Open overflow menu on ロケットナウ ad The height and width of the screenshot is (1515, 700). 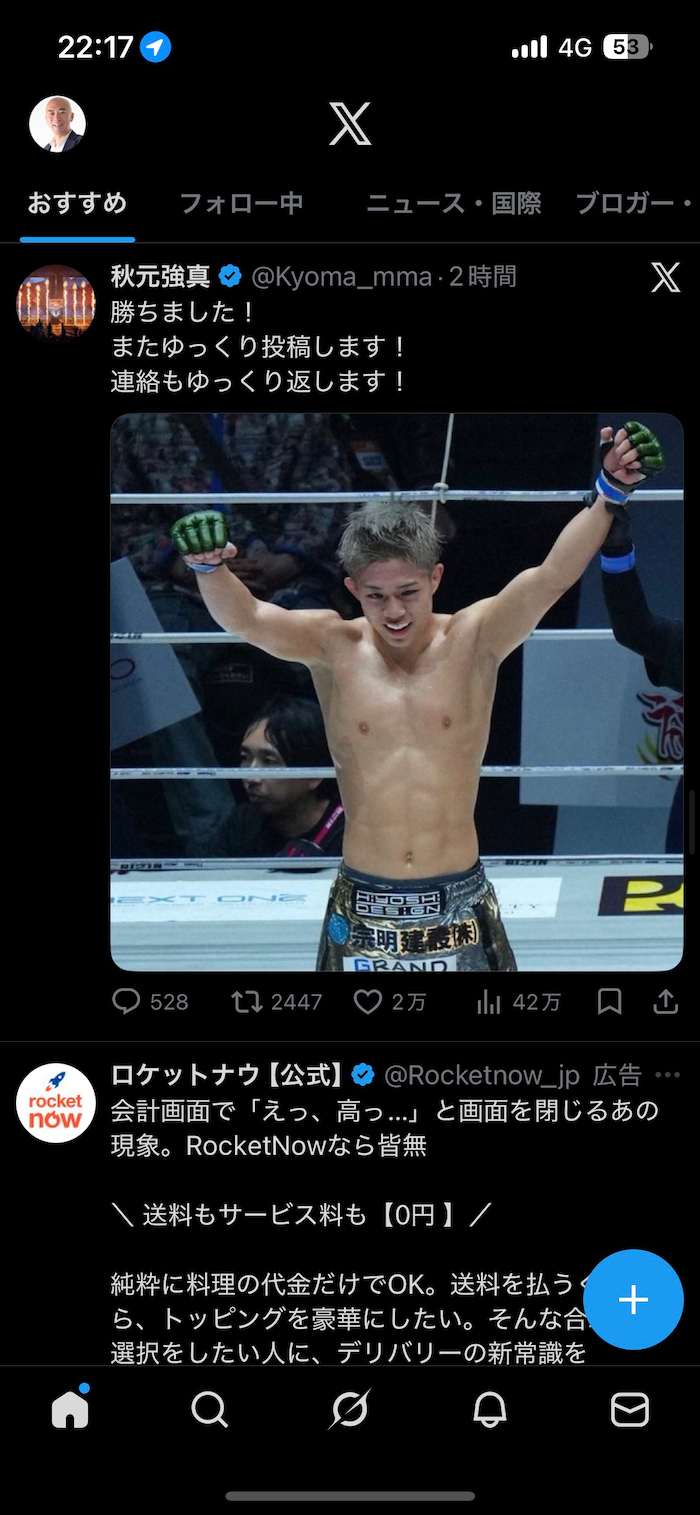[x=666, y=1075]
